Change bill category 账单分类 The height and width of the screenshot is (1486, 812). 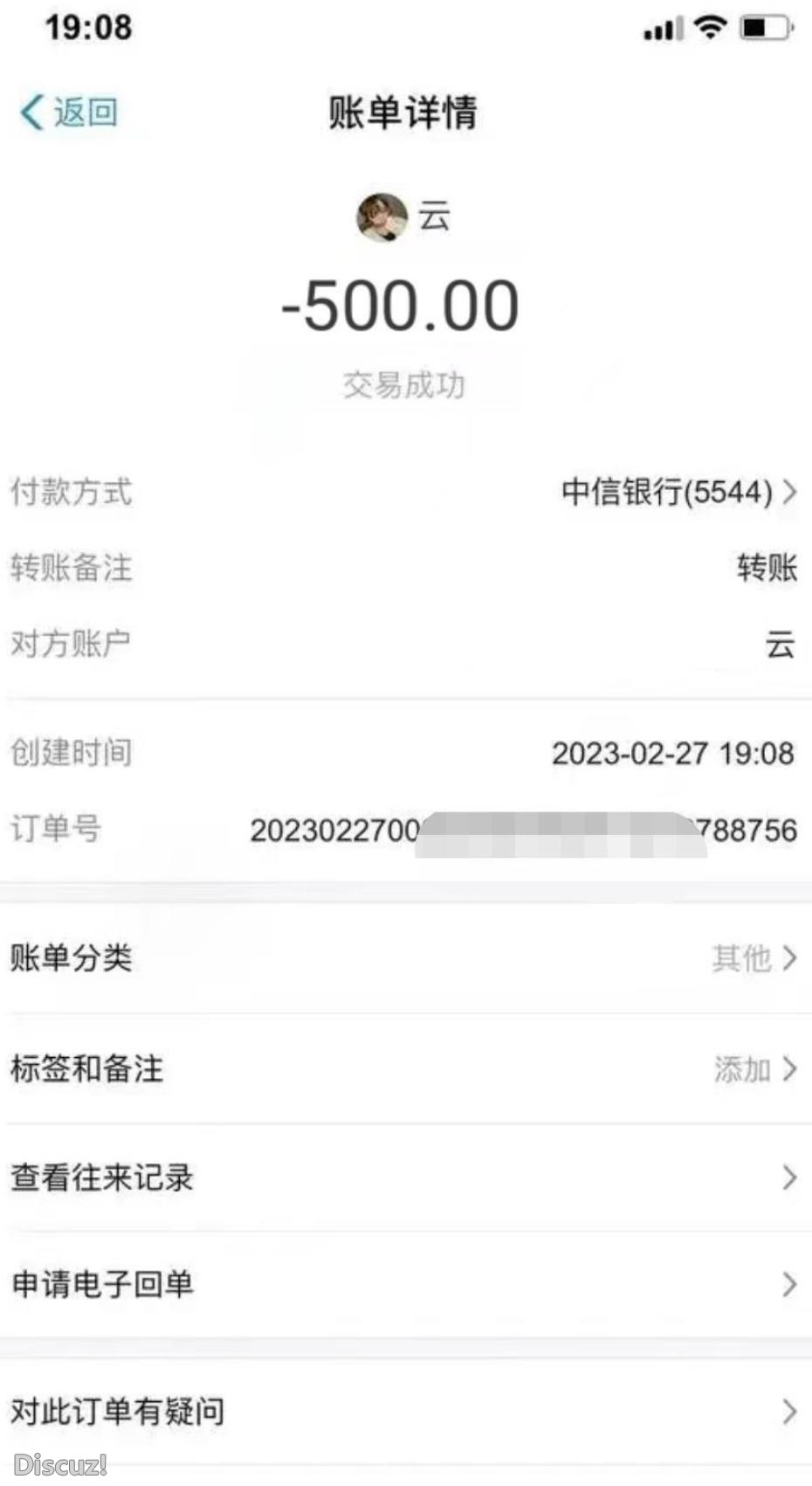tap(406, 958)
